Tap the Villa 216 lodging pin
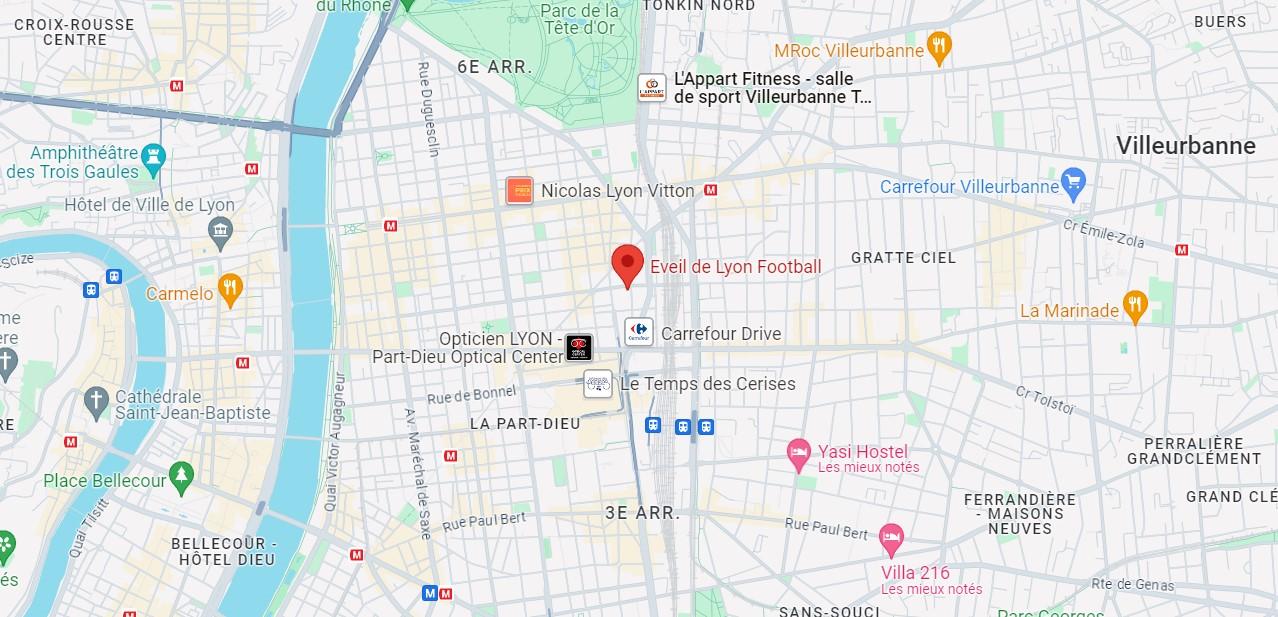The width and height of the screenshot is (1278, 617). [891, 539]
